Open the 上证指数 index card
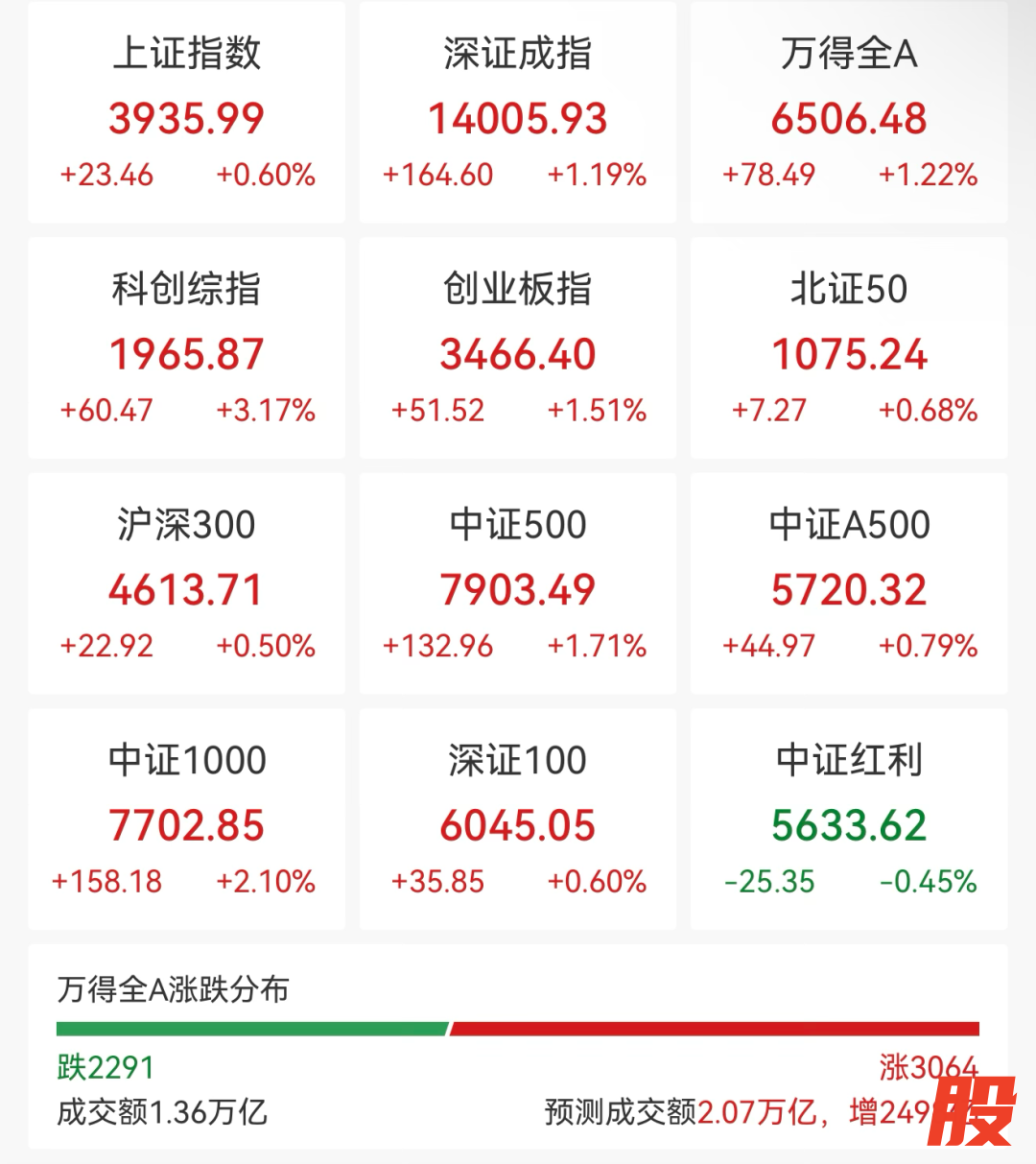 click(x=186, y=112)
